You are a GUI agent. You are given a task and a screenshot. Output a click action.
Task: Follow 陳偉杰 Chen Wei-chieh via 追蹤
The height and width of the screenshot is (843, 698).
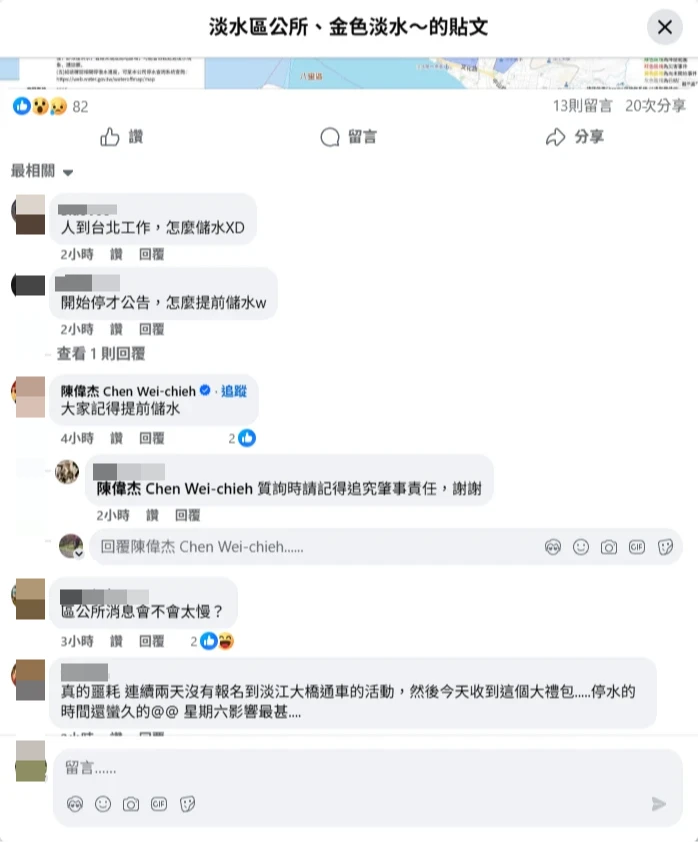coord(233,391)
